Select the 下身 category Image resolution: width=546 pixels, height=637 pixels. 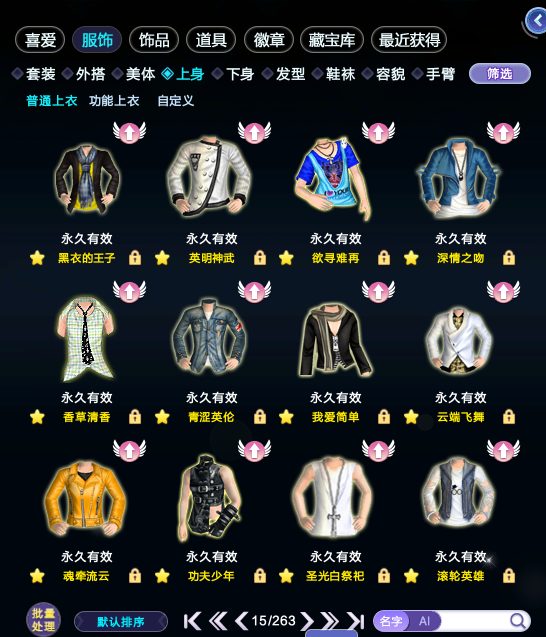coord(234,74)
